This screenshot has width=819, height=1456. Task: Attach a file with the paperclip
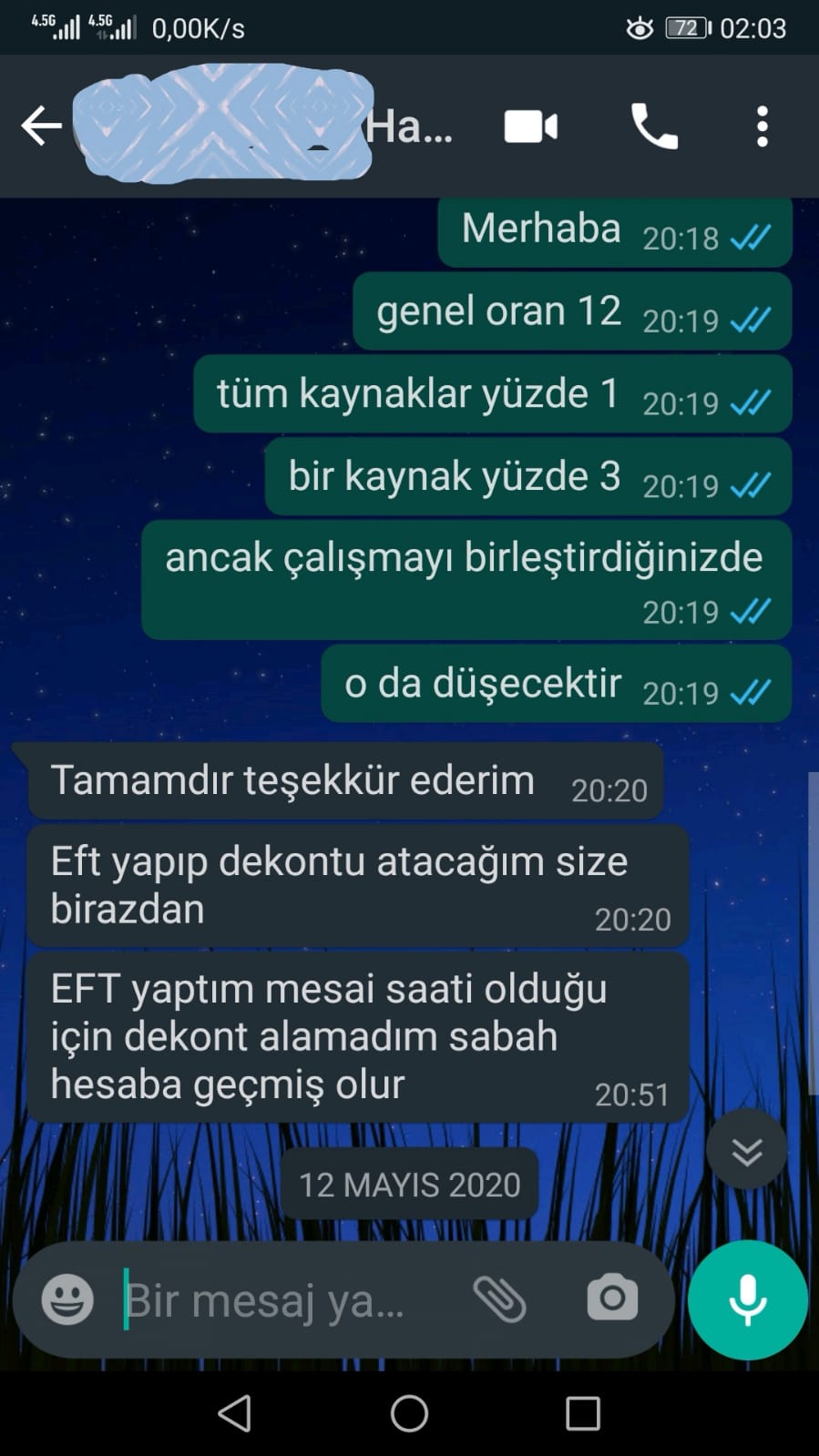[499, 1299]
